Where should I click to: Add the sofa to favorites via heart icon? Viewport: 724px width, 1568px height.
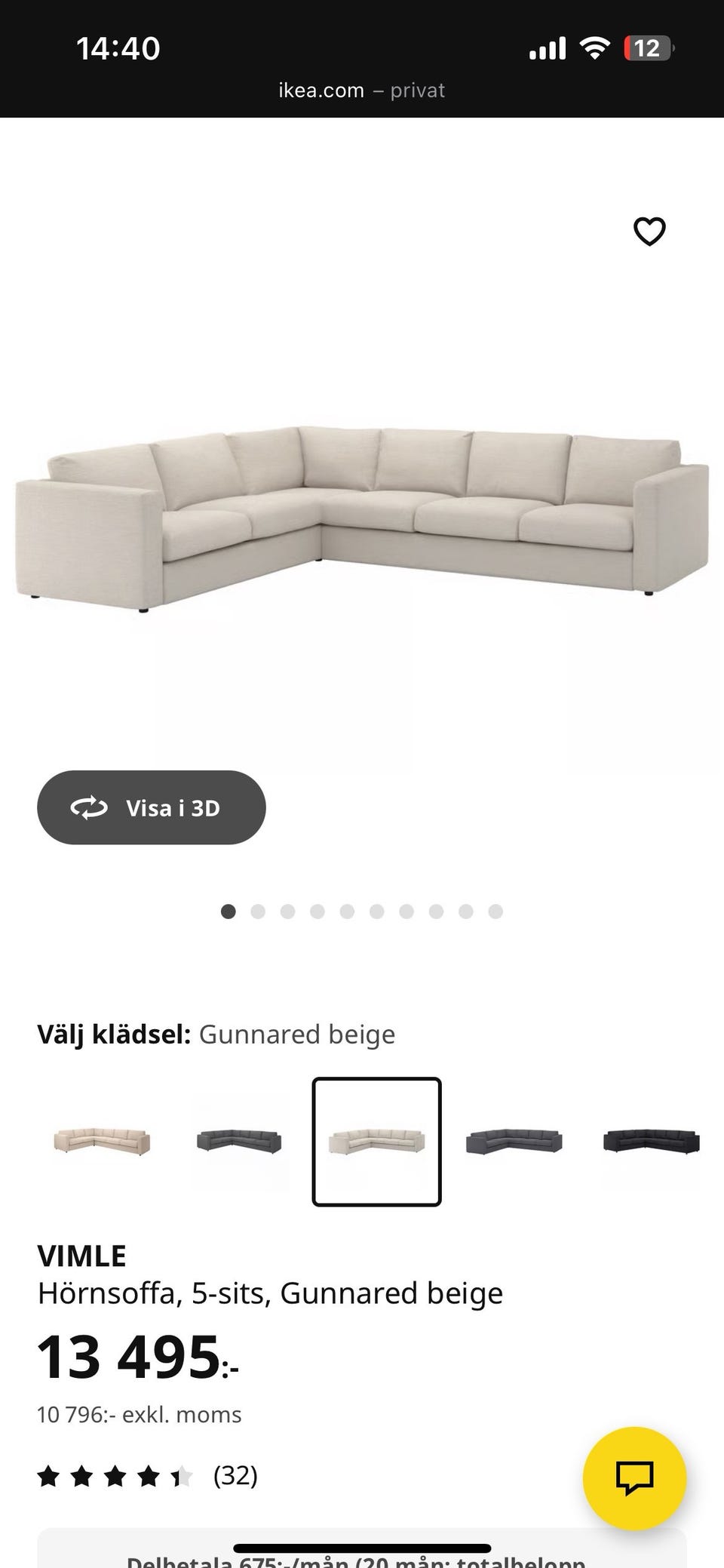(x=649, y=232)
